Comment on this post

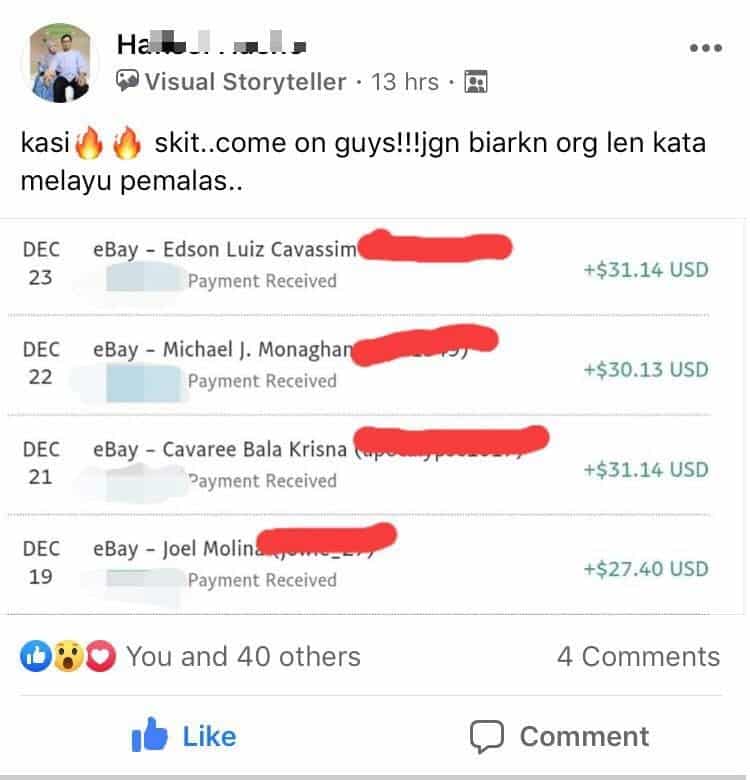pyautogui.click(x=559, y=737)
